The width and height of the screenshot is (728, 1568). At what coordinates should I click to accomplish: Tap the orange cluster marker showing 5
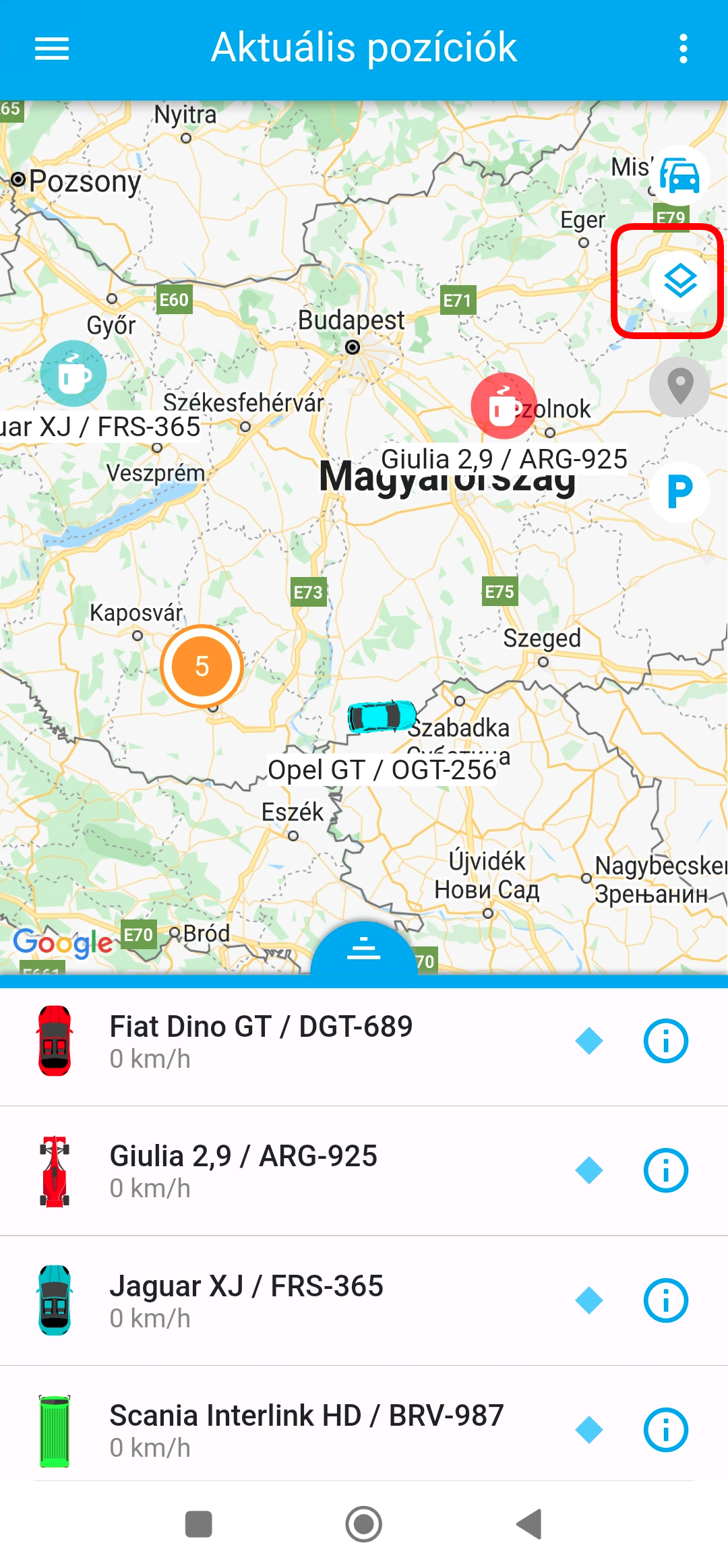[202, 666]
